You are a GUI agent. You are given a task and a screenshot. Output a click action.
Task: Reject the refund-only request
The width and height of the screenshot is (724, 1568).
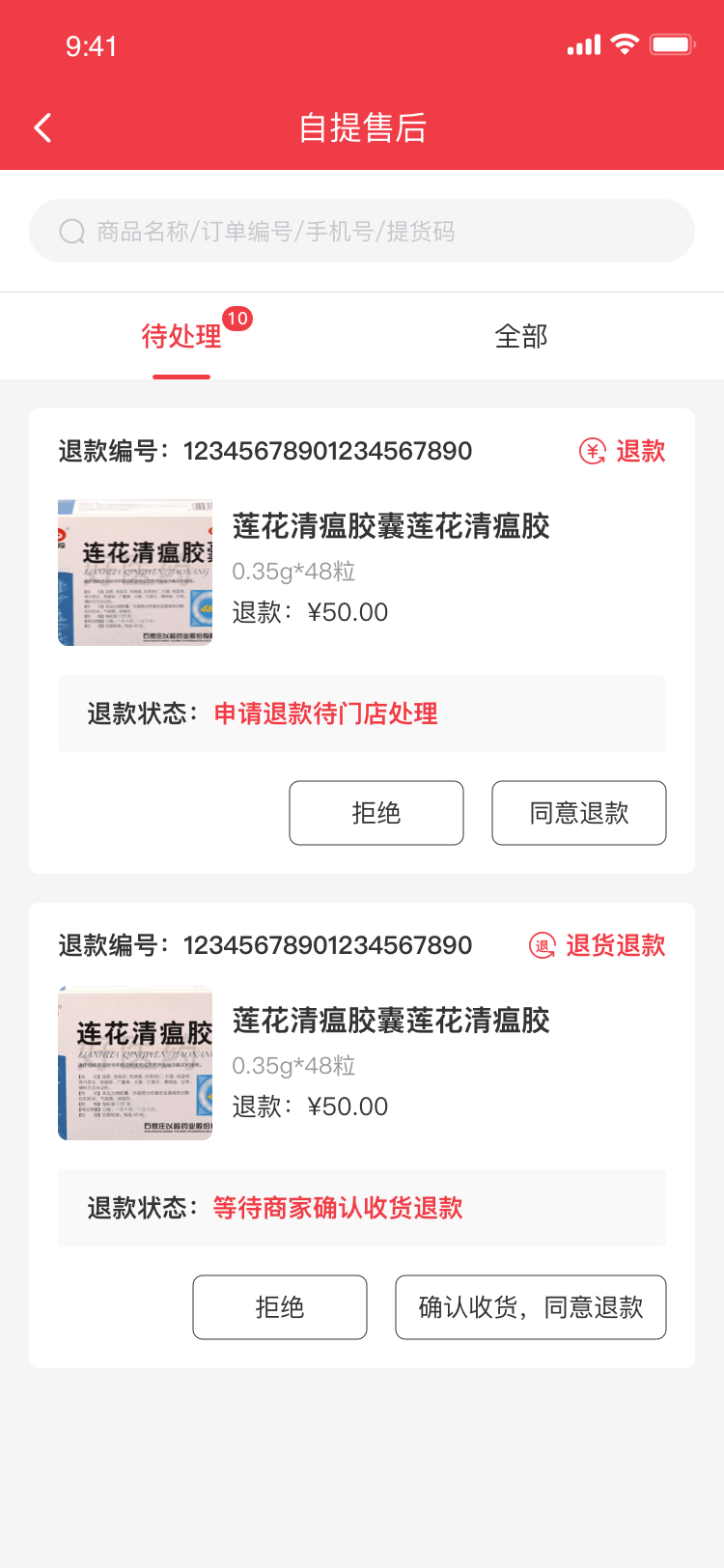pos(376,813)
